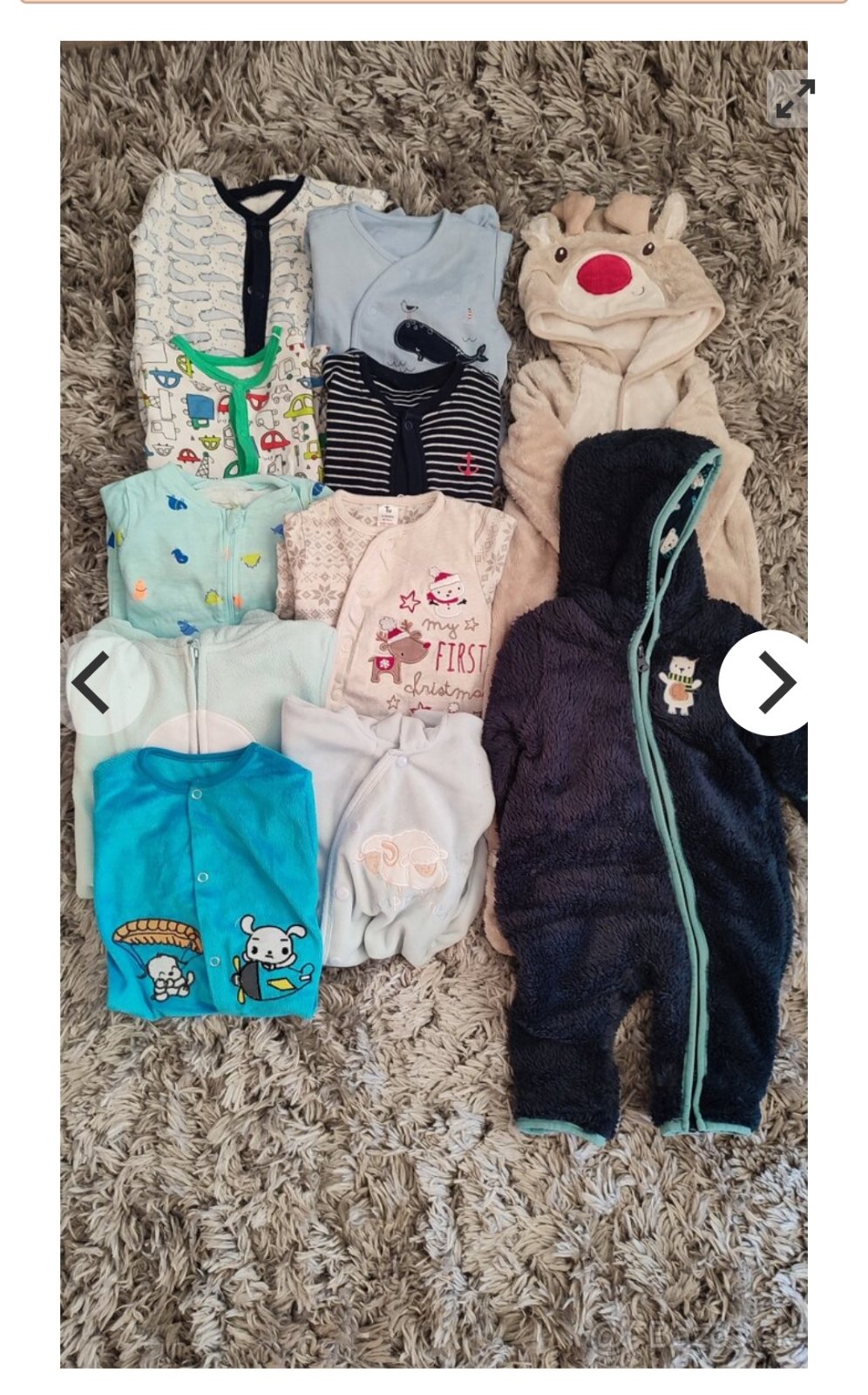Show the next photo
868x1395 pixels.
click(774, 682)
